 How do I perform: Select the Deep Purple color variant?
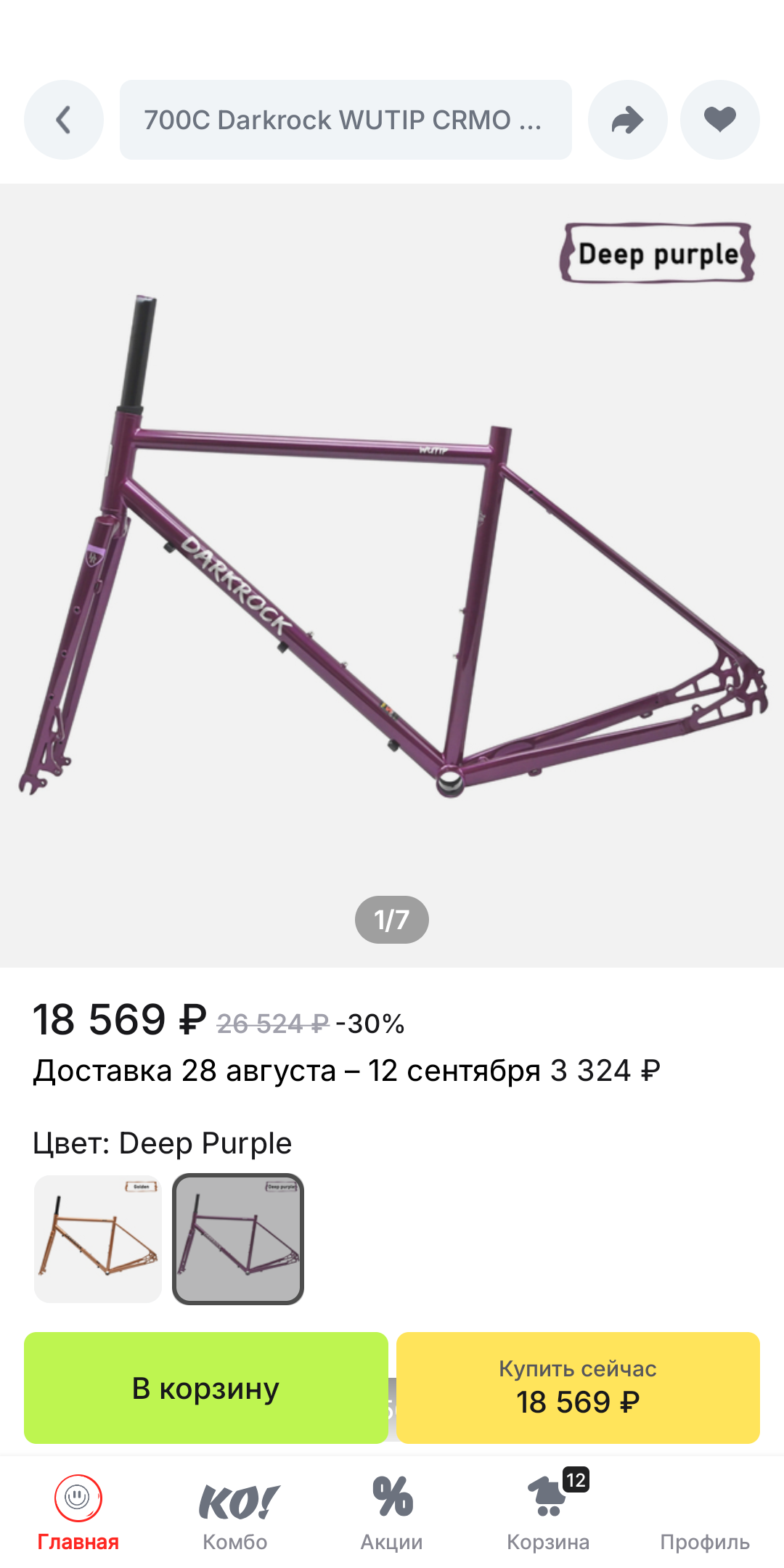coord(238,1238)
